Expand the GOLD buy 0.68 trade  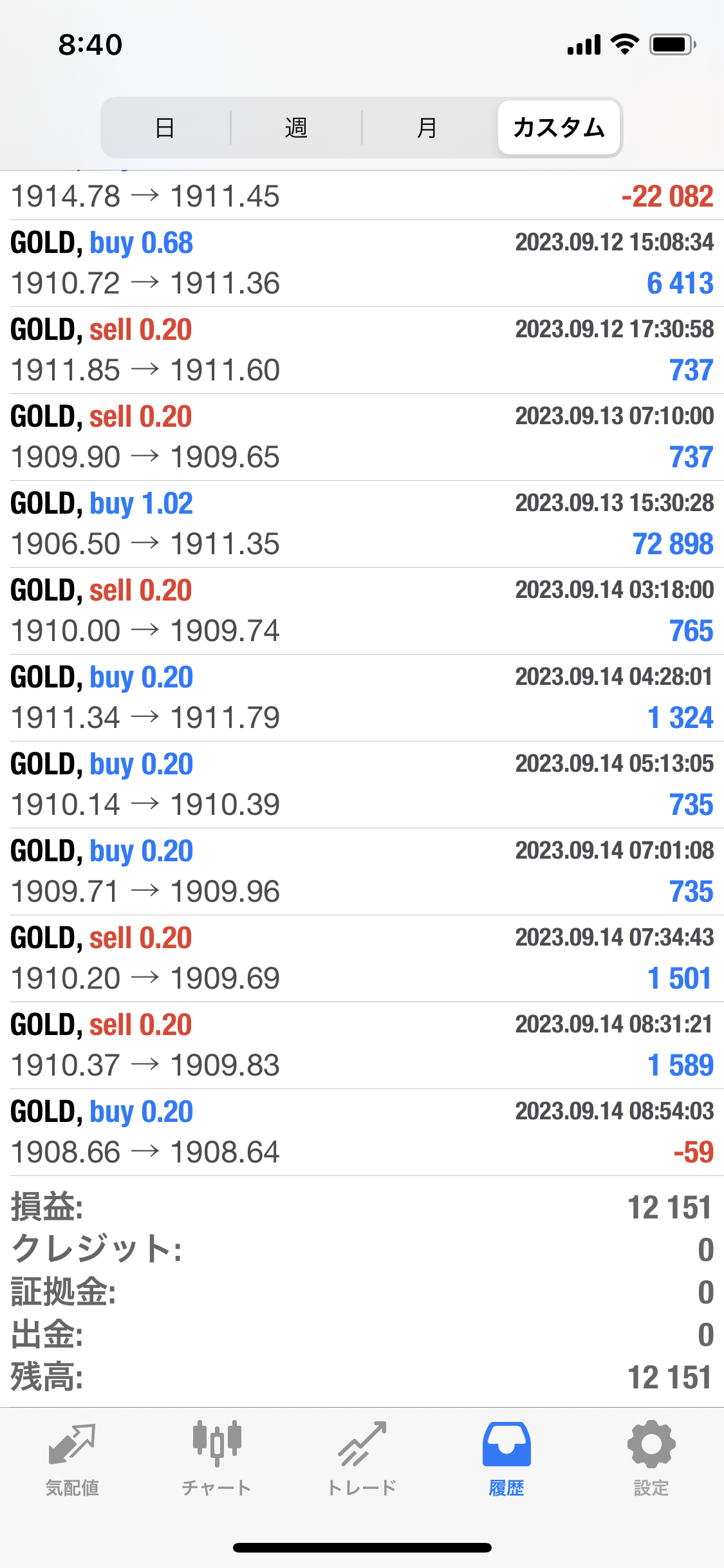pyautogui.click(x=362, y=263)
